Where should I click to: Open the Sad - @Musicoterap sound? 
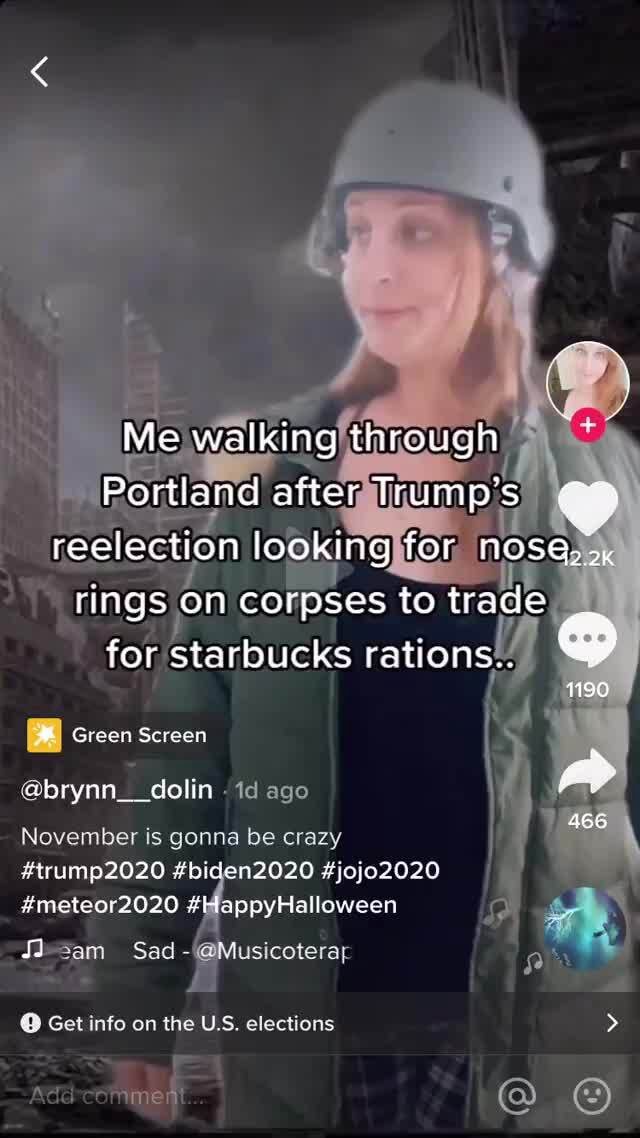(x=240, y=951)
